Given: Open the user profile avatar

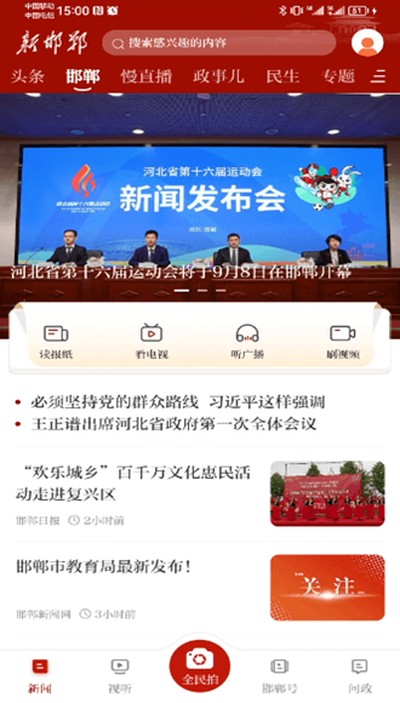Looking at the screenshot, I should coord(367,43).
